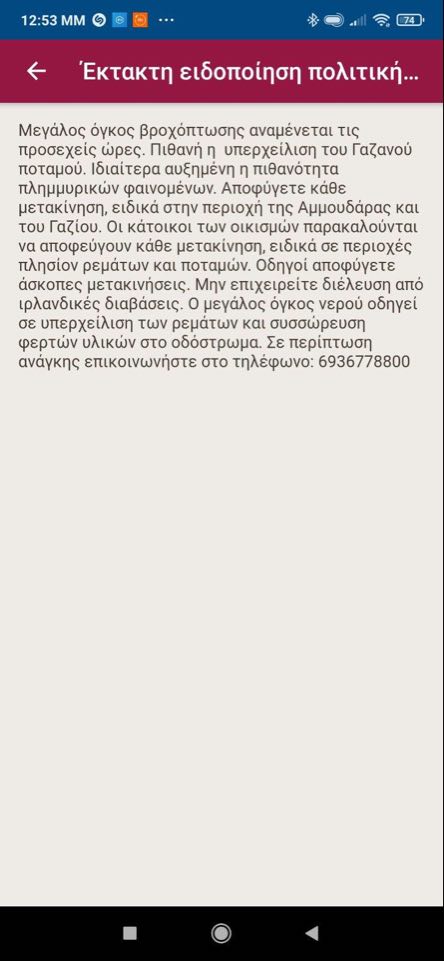
Task: Open recent apps with the square button
Action: click(130, 933)
